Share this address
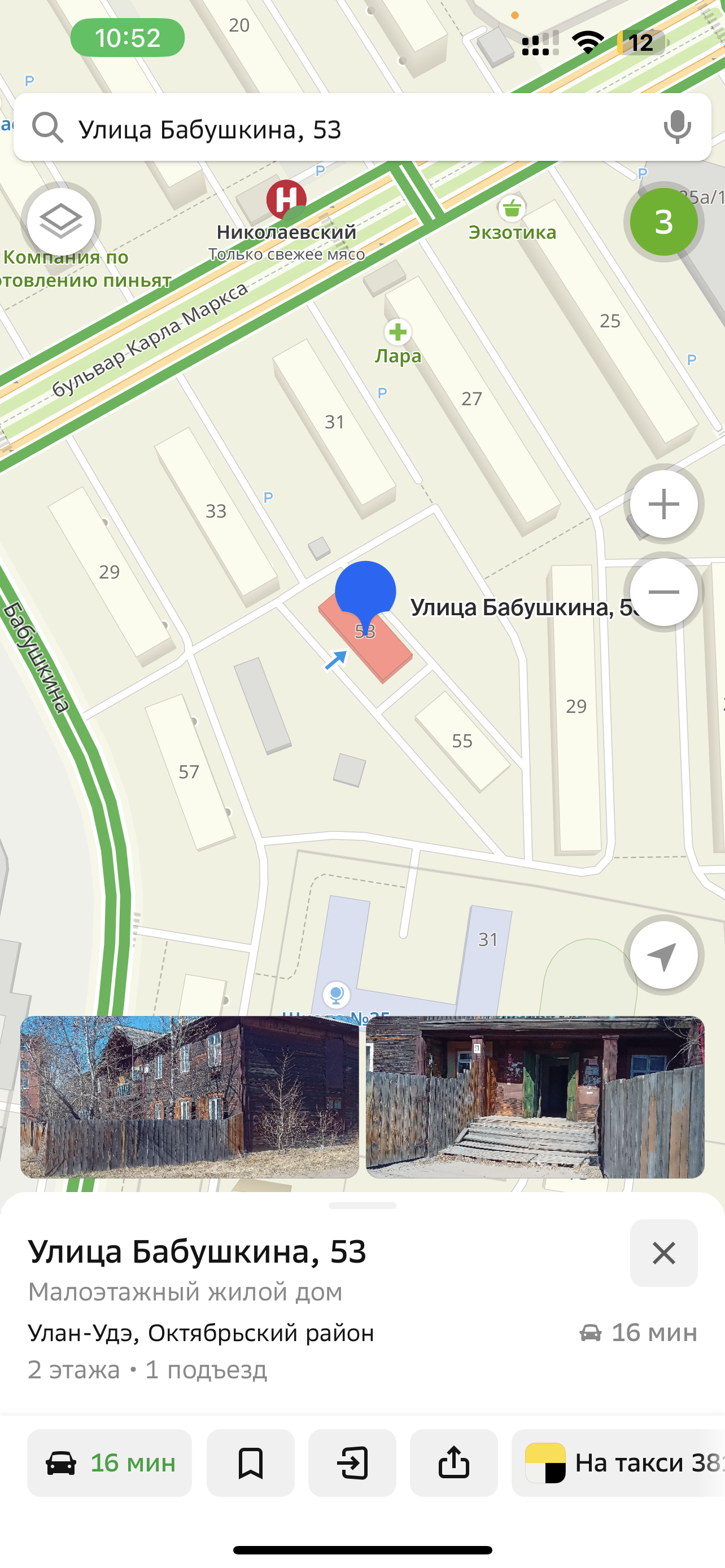This screenshot has height=1568, width=725. tap(453, 1462)
